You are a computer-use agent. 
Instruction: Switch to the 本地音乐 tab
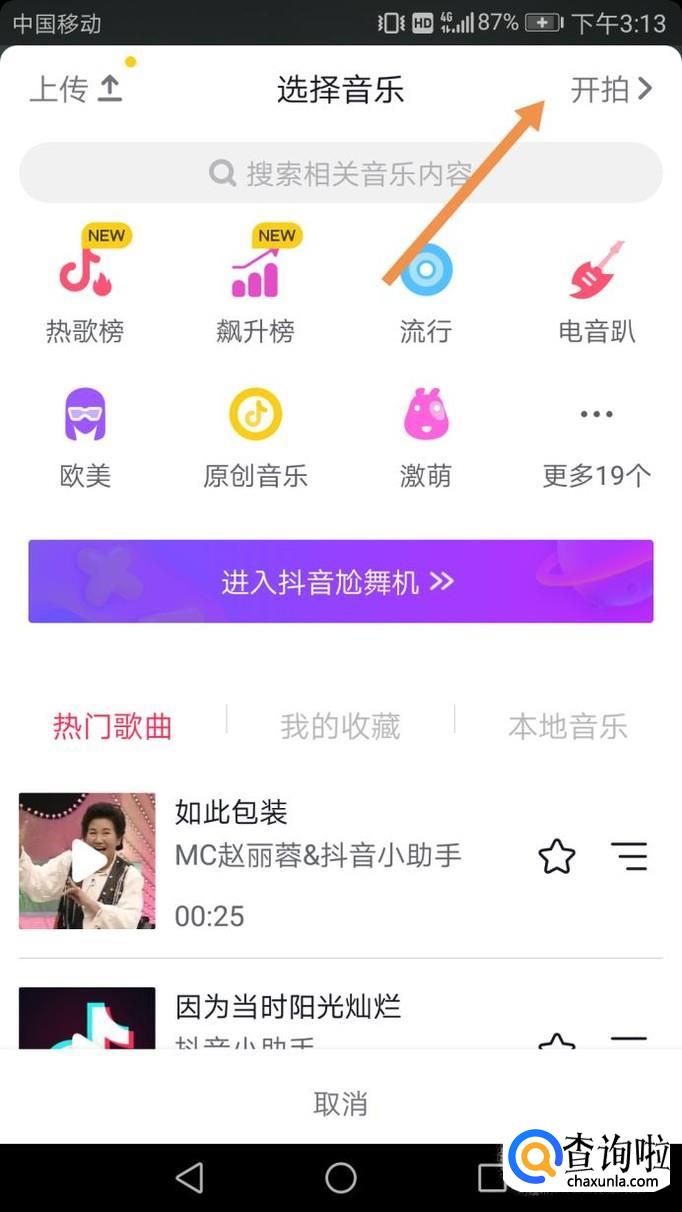567,726
